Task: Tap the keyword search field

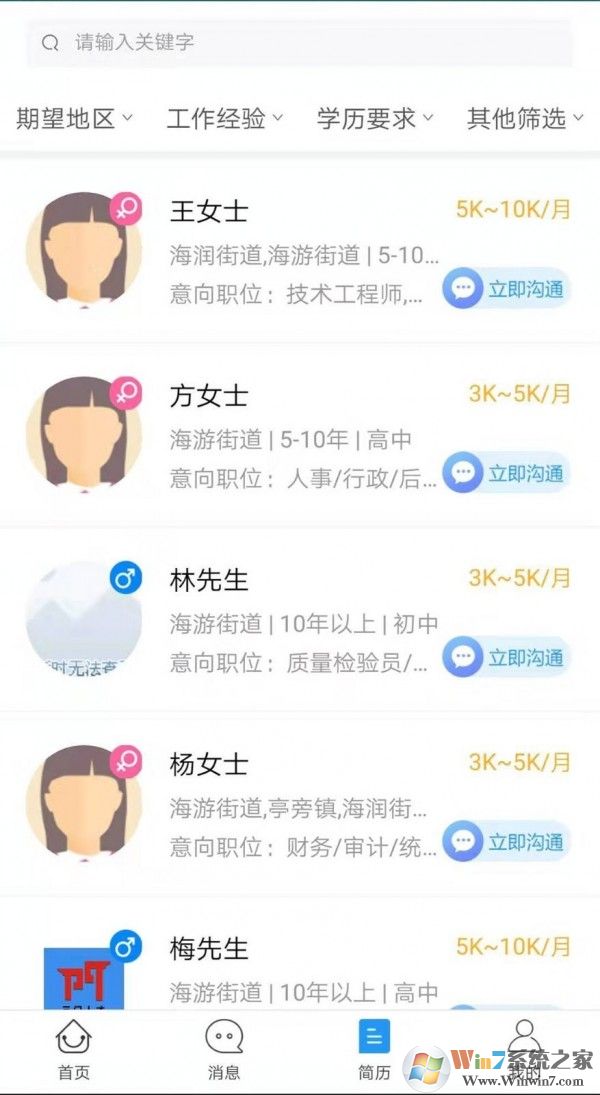Action: [x=300, y=43]
